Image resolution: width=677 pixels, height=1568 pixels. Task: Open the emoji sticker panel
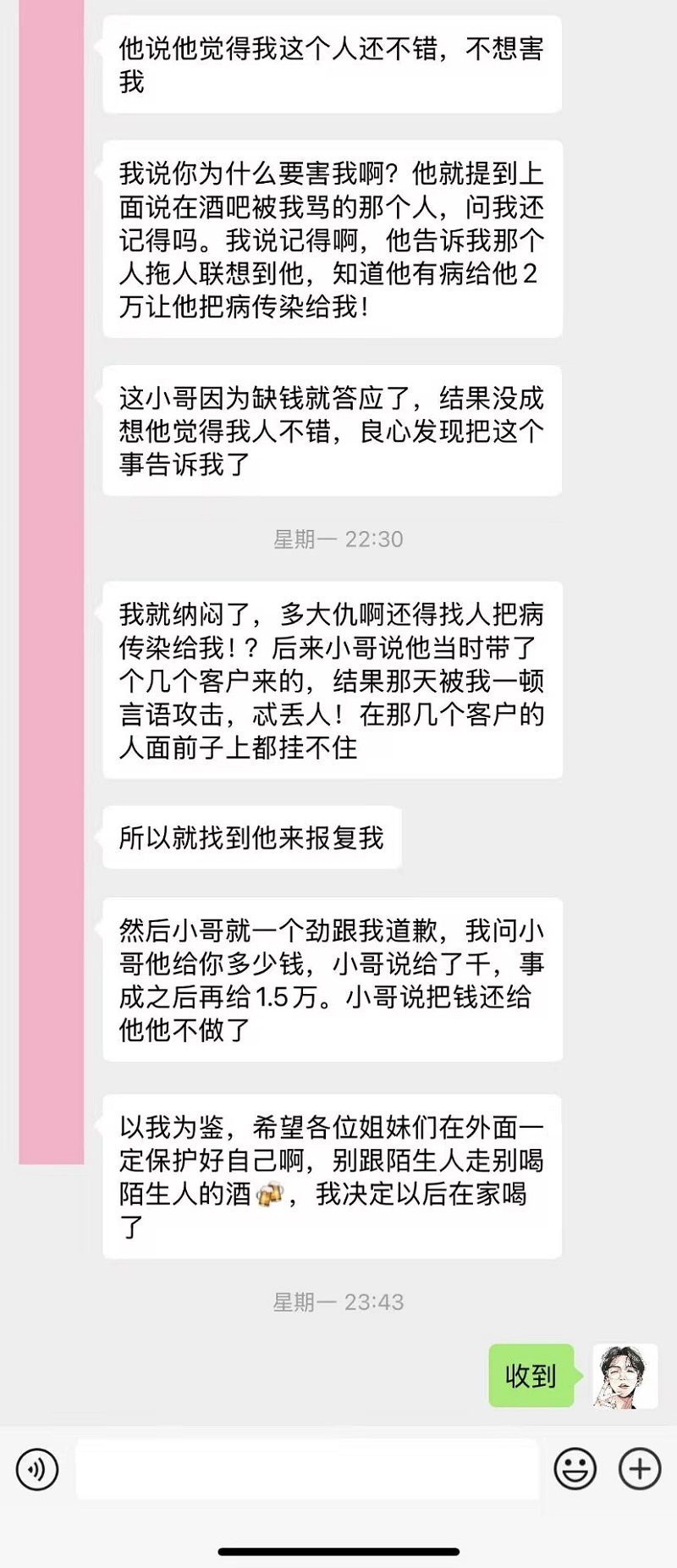(575, 1469)
